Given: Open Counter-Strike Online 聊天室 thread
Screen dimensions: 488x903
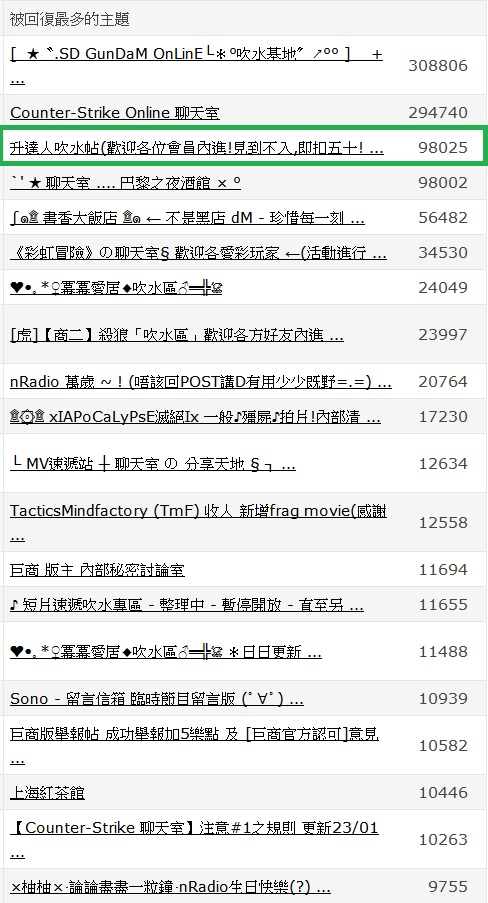Looking at the screenshot, I should [x=115, y=113].
